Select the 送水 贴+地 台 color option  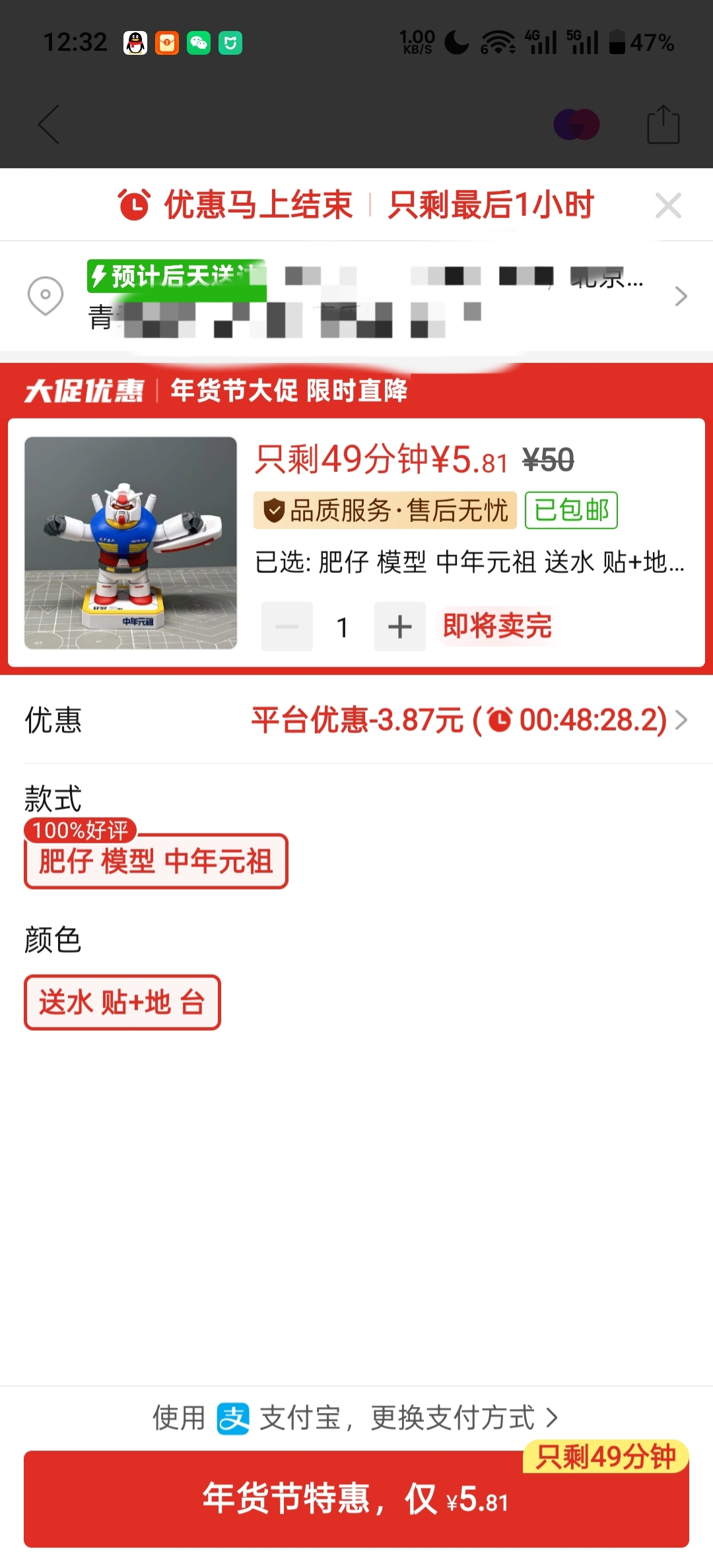tap(122, 1002)
